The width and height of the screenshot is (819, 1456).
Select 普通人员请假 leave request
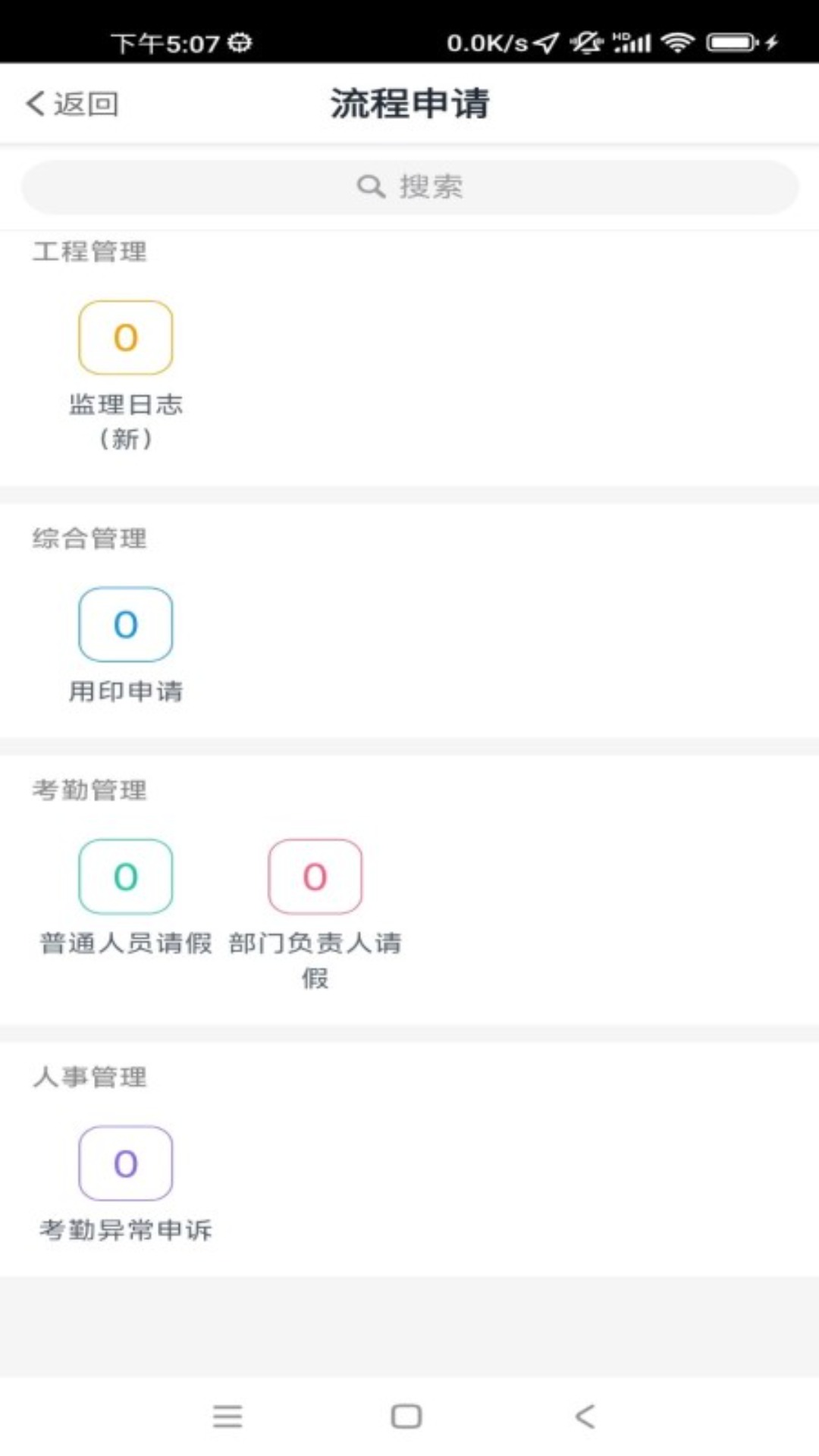(x=126, y=897)
